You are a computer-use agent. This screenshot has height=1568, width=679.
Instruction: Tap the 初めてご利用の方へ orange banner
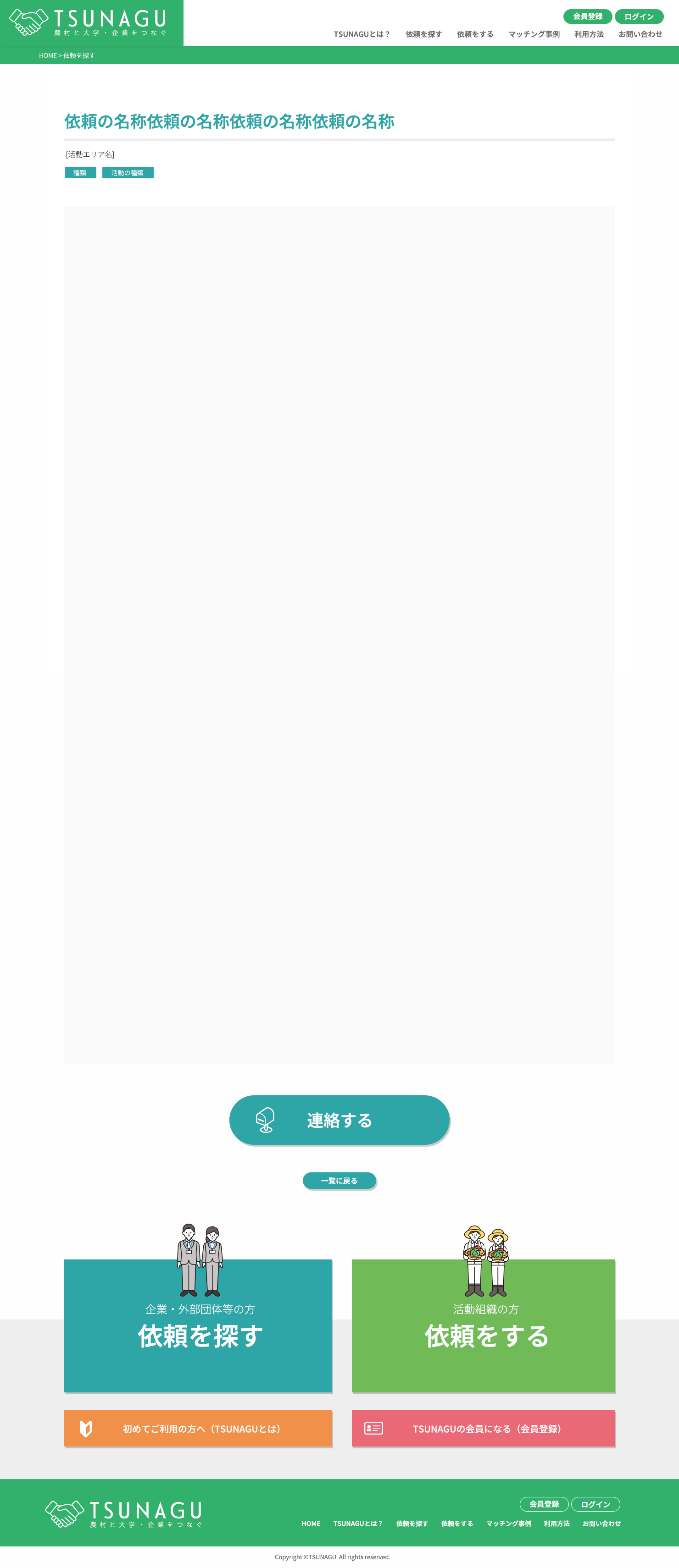[198, 1428]
